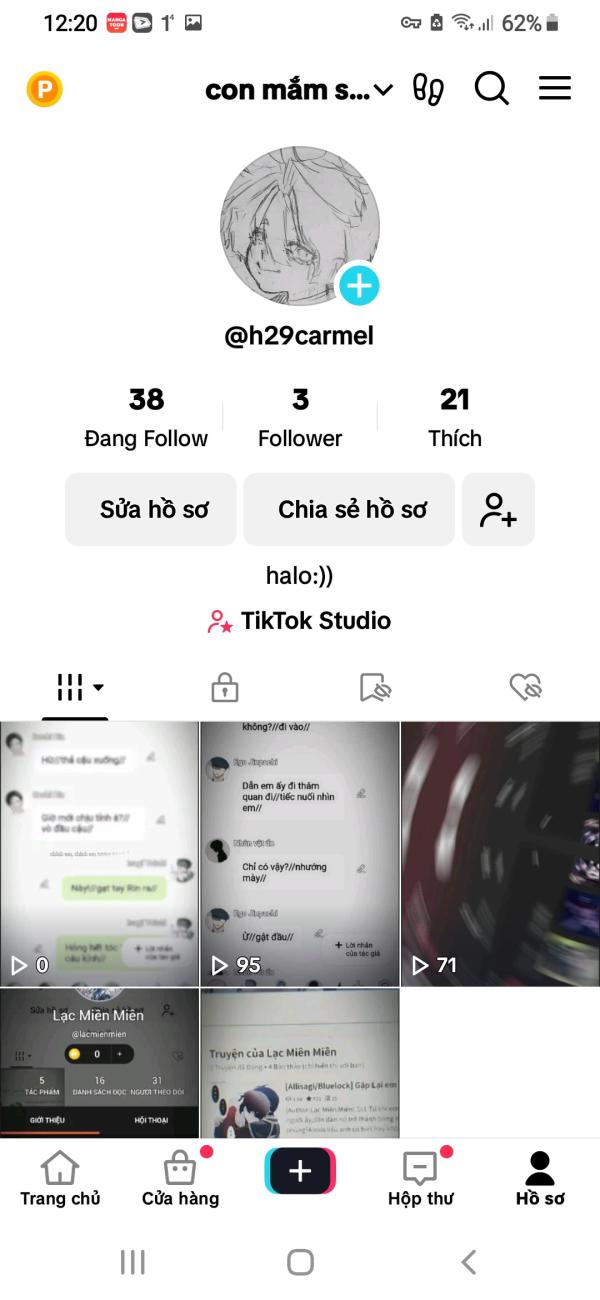Create a new post with plus button
Image resolution: width=600 pixels, height=1300 pixels.
(300, 1171)
